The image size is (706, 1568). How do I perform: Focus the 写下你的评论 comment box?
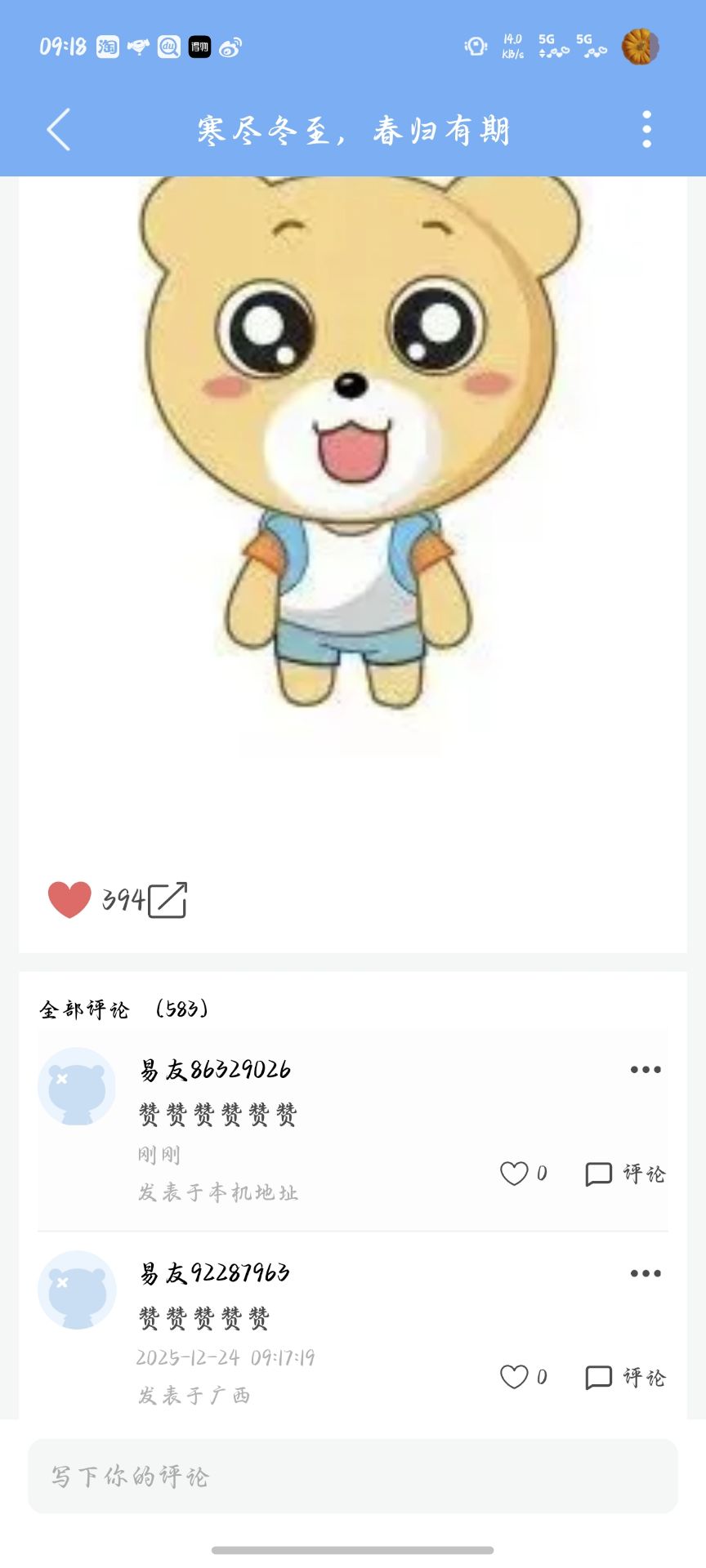pos(353,1476)
